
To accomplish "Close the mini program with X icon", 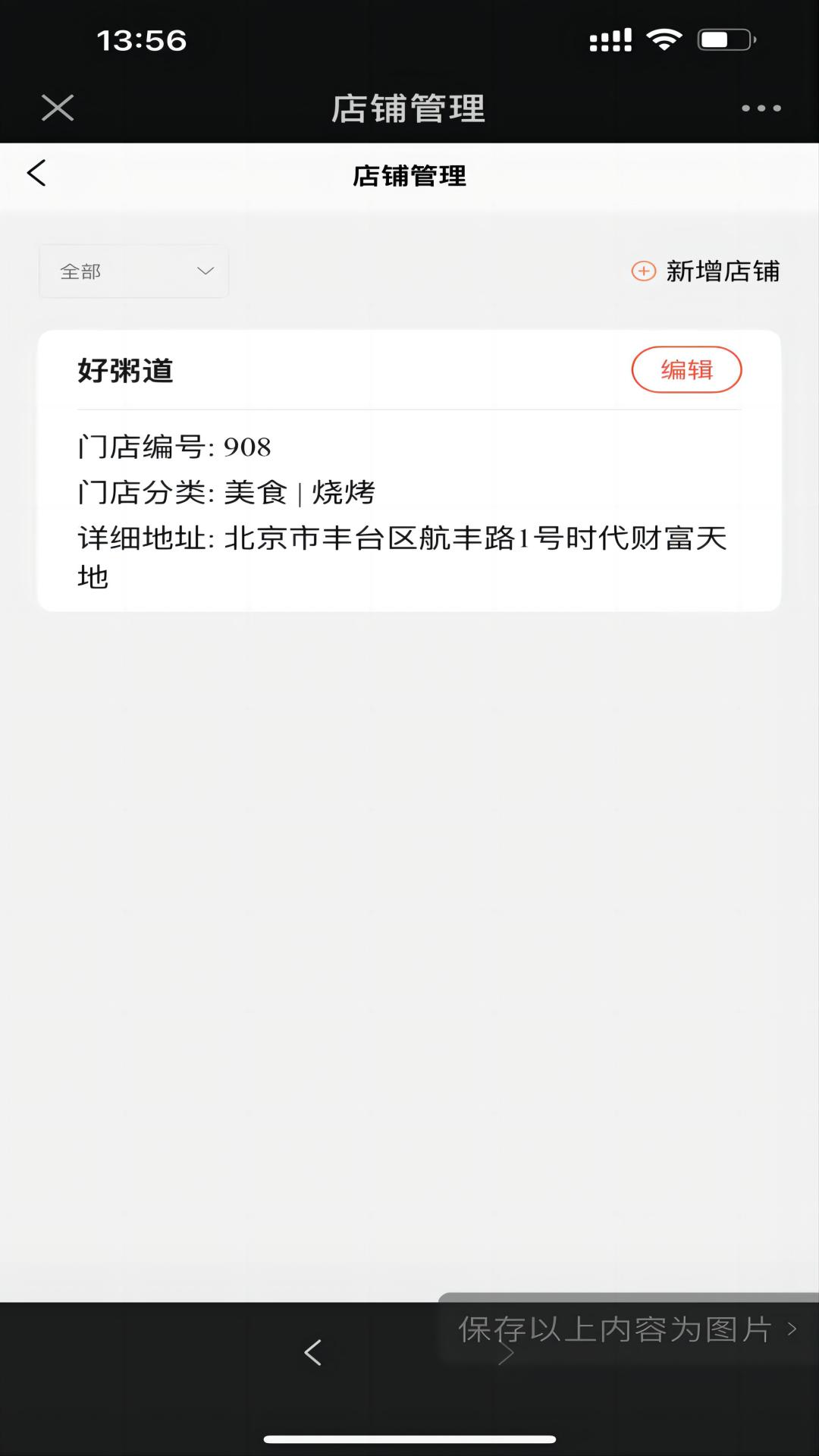I will point(57,107).
